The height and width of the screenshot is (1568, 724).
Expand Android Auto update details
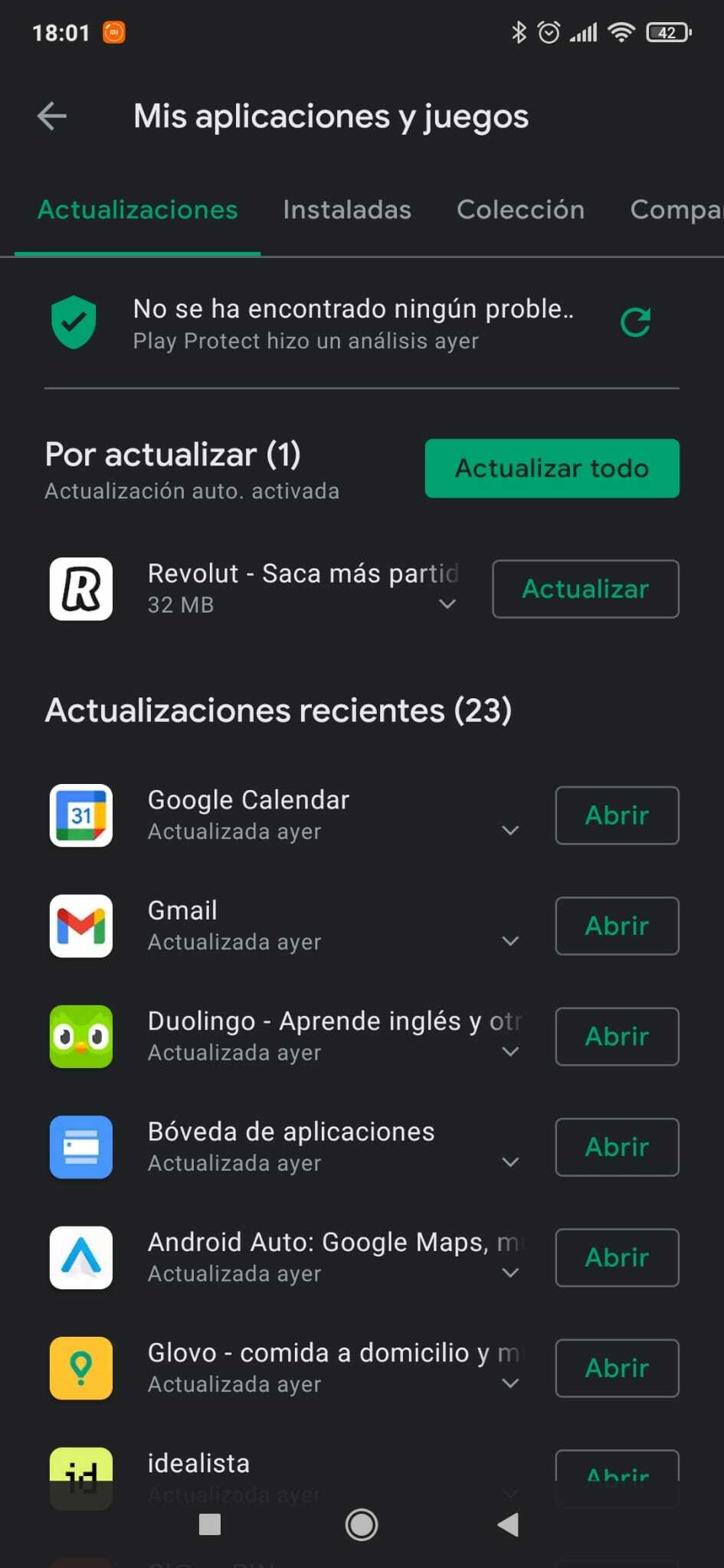point(510,1272)
